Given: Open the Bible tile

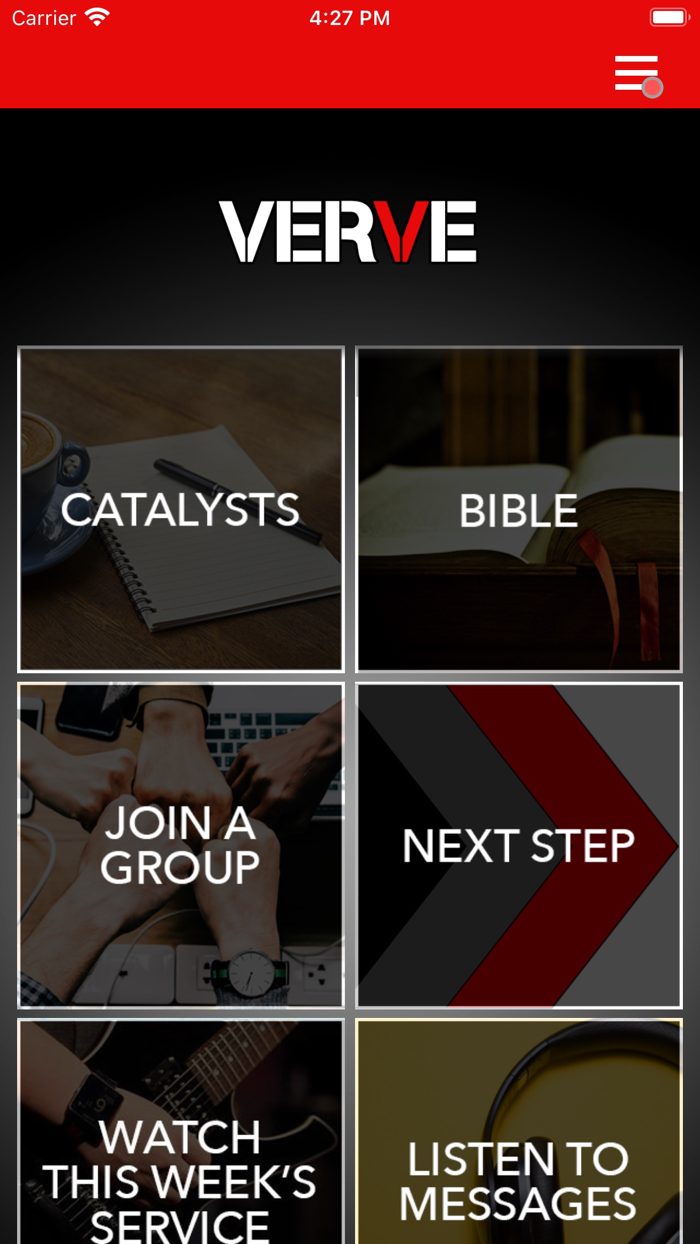Looking at the screenshot, I should pos(519,509).
